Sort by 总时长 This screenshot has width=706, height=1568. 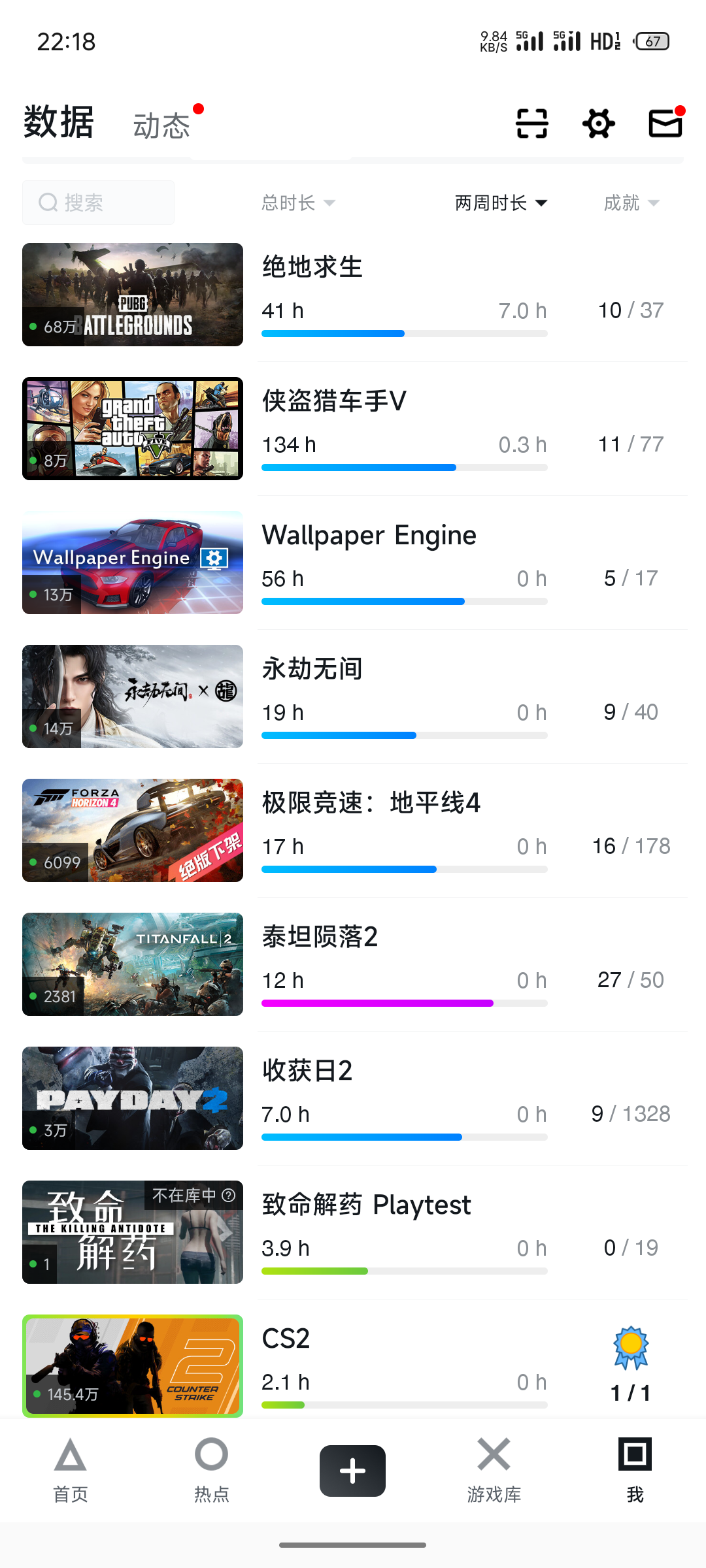point(298,203)
